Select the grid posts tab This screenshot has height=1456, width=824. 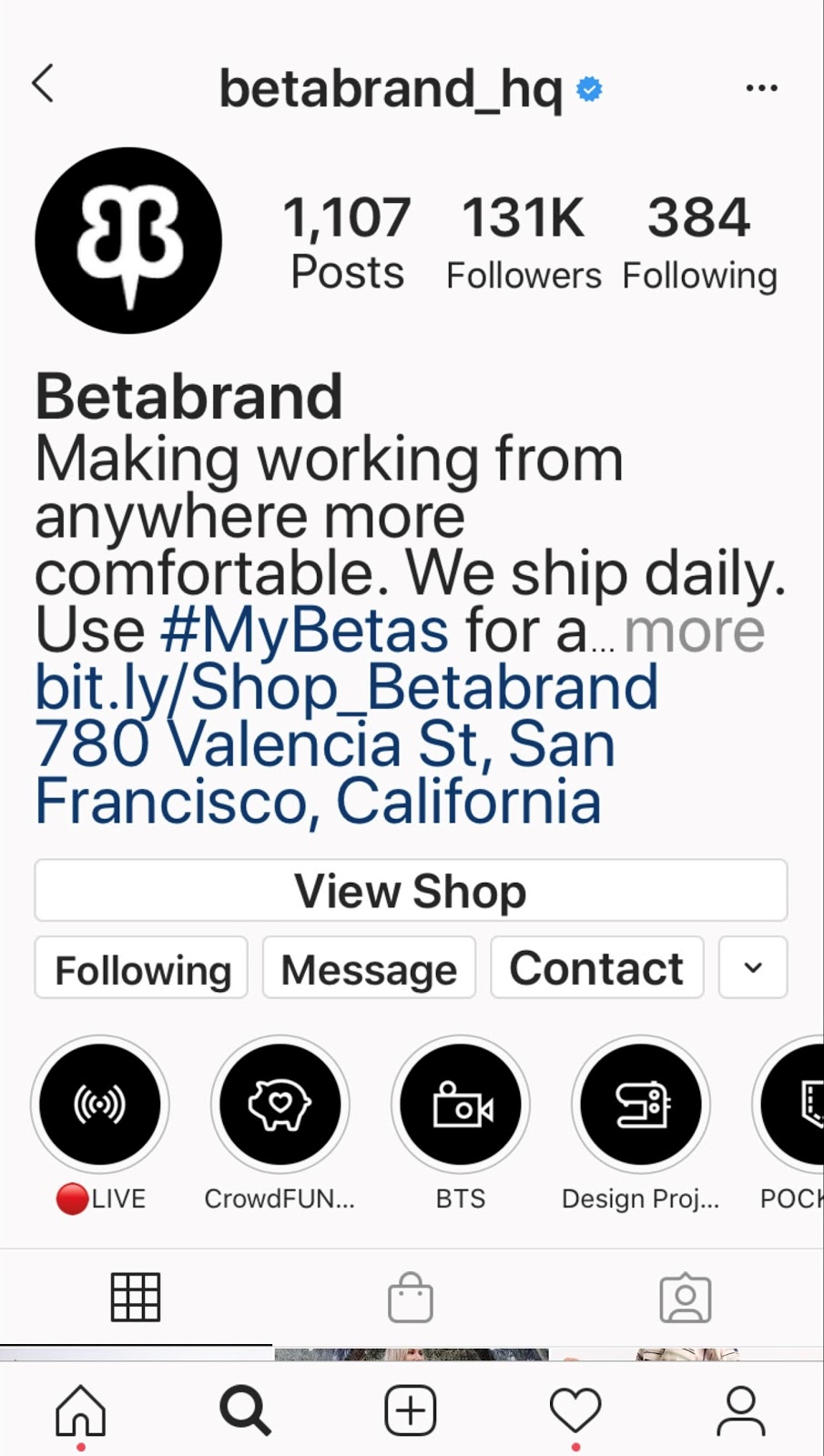point(136,1297)
